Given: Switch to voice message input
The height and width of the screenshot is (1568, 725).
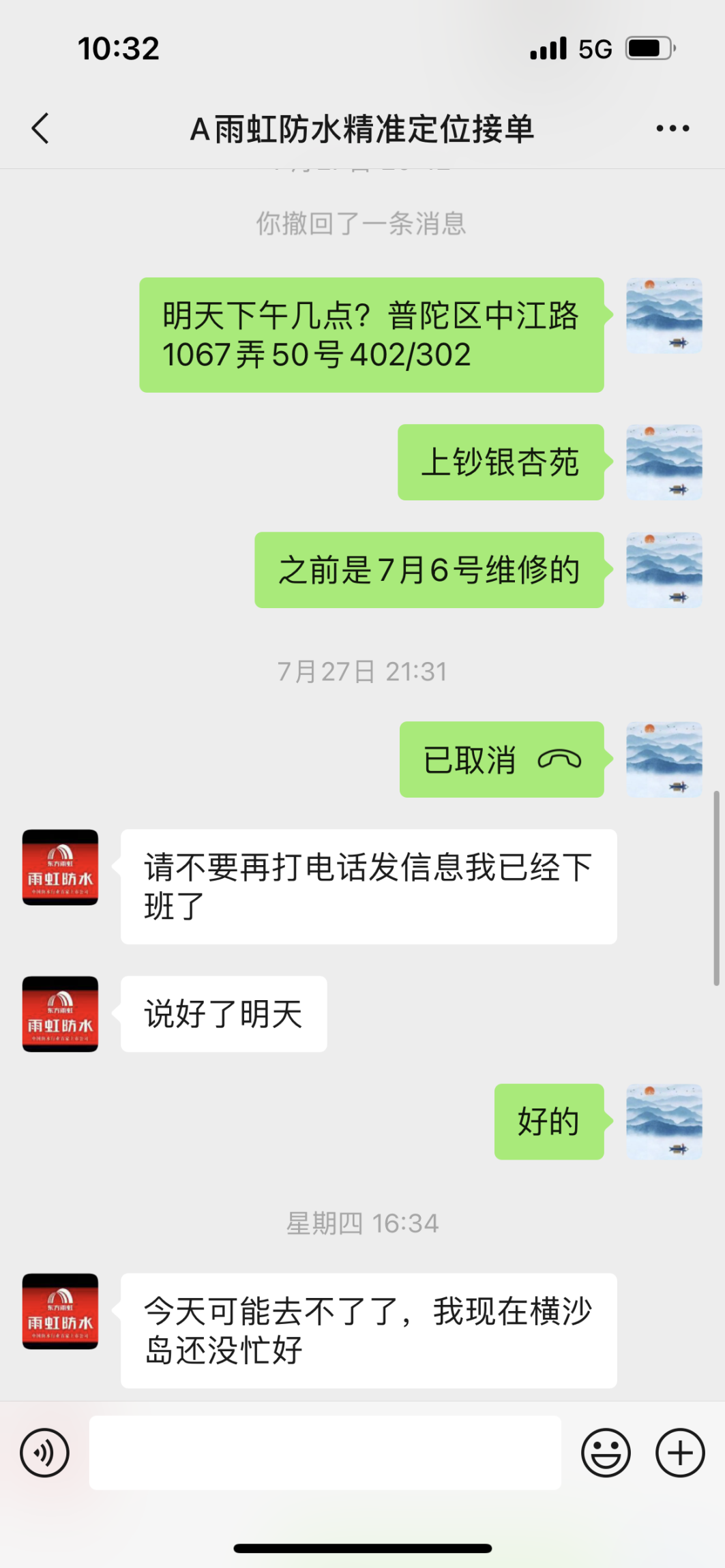Looking at the screenshot, I should 45,1453.
